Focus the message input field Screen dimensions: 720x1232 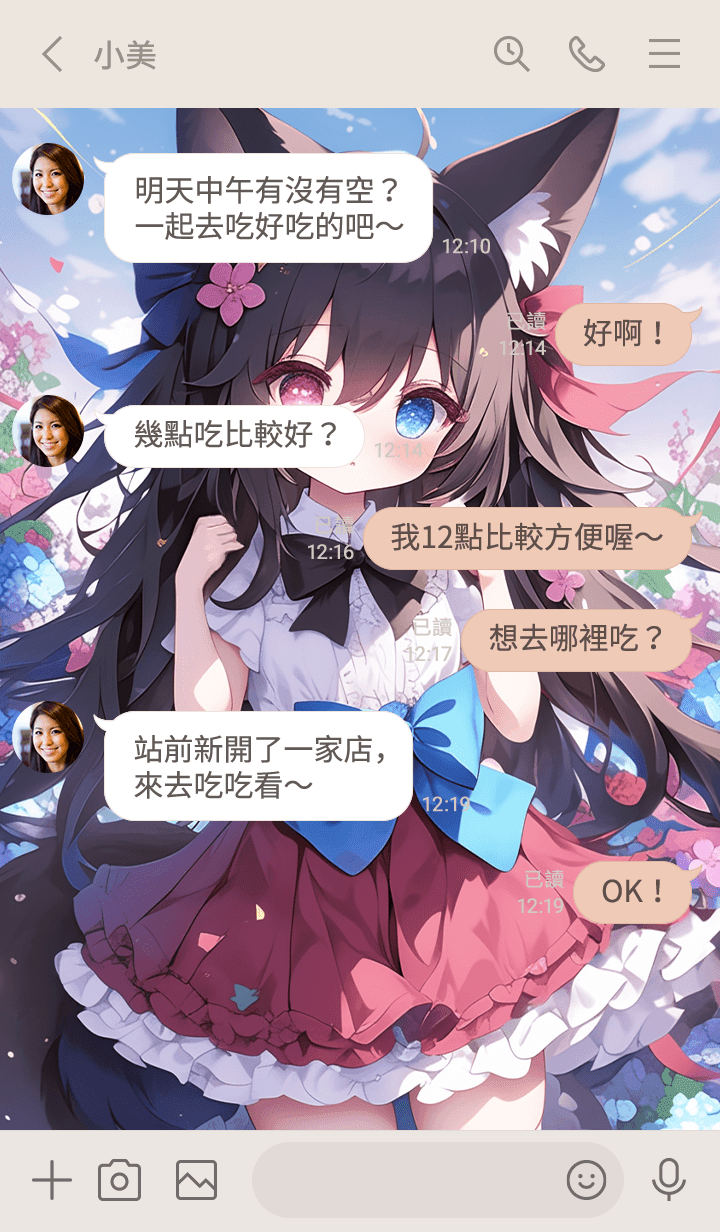pyautogui.click(x=400, y=1181)
